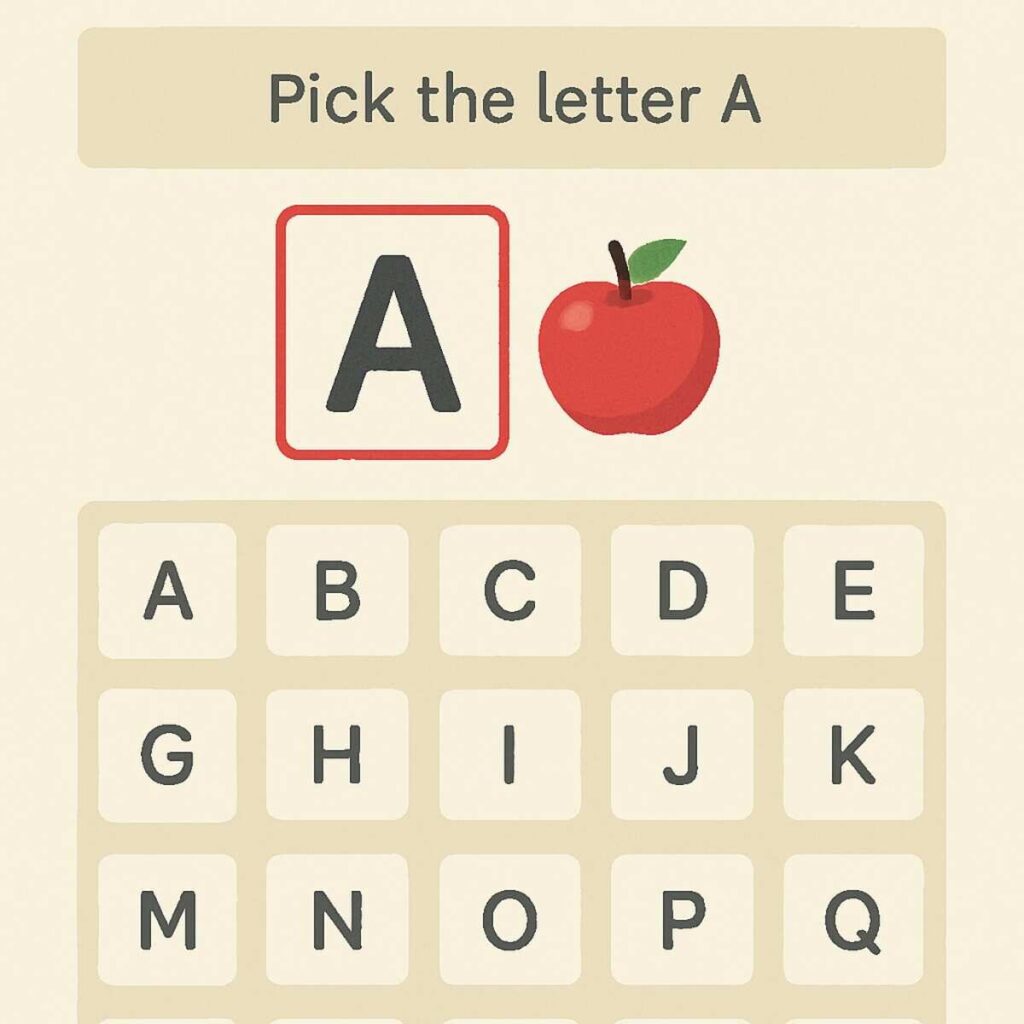Select the letter C tile

[510, 591]
